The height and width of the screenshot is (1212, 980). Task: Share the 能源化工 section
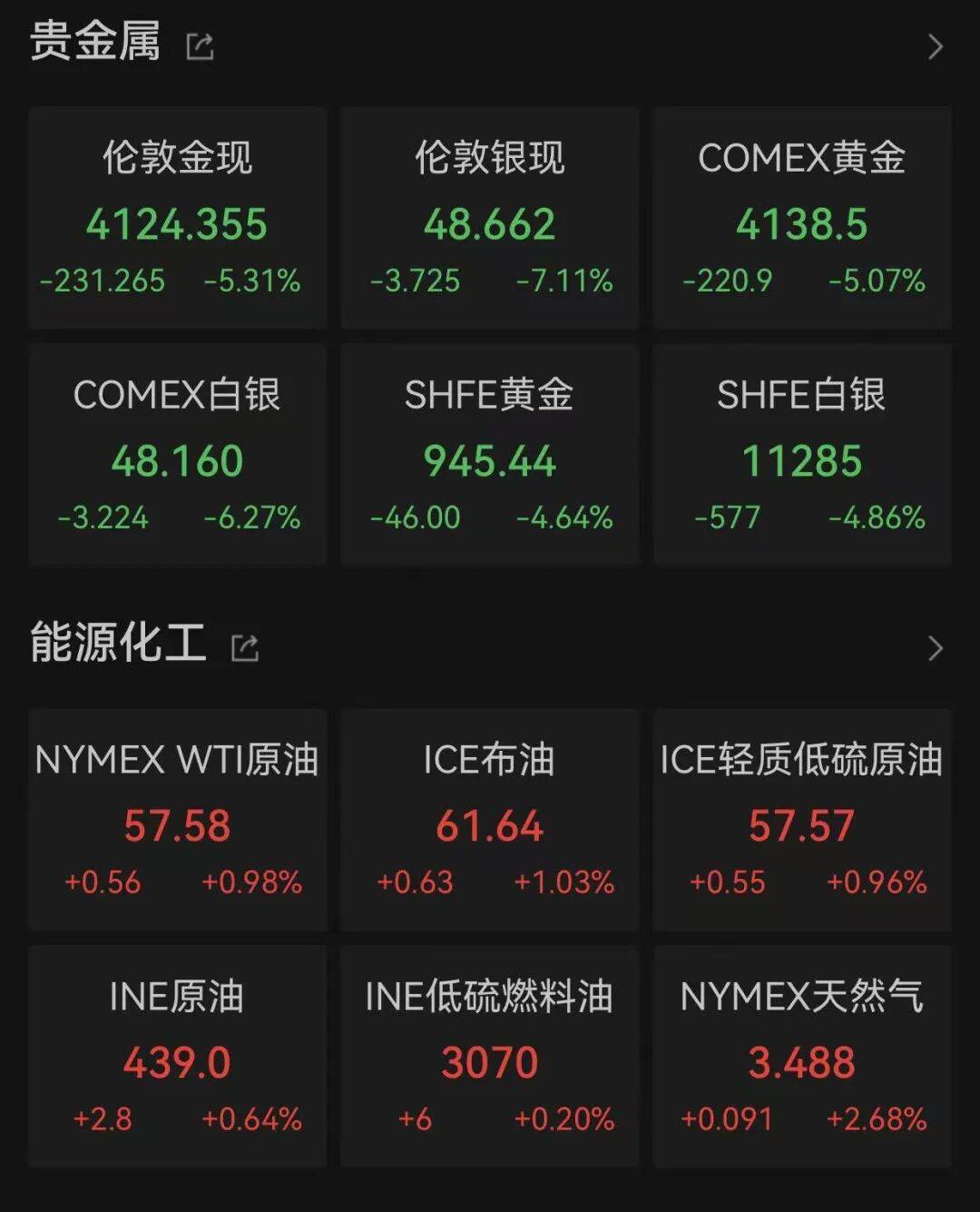tap(245, 647)
